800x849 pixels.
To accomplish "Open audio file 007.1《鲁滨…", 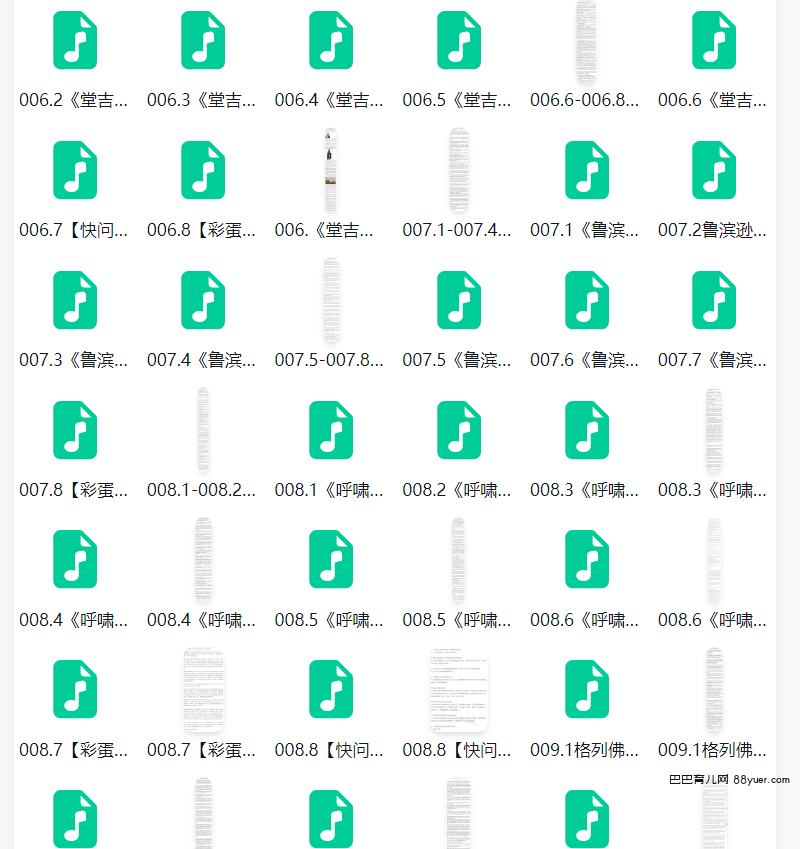I will pyautogui.click(x=587, y=170).
